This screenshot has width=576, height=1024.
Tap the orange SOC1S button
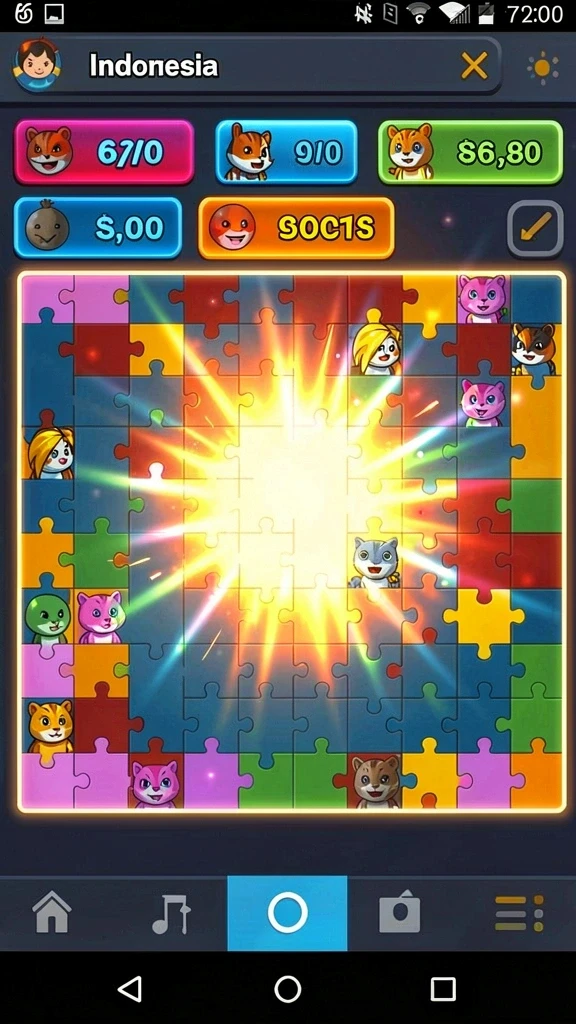(x=296, y=228)
